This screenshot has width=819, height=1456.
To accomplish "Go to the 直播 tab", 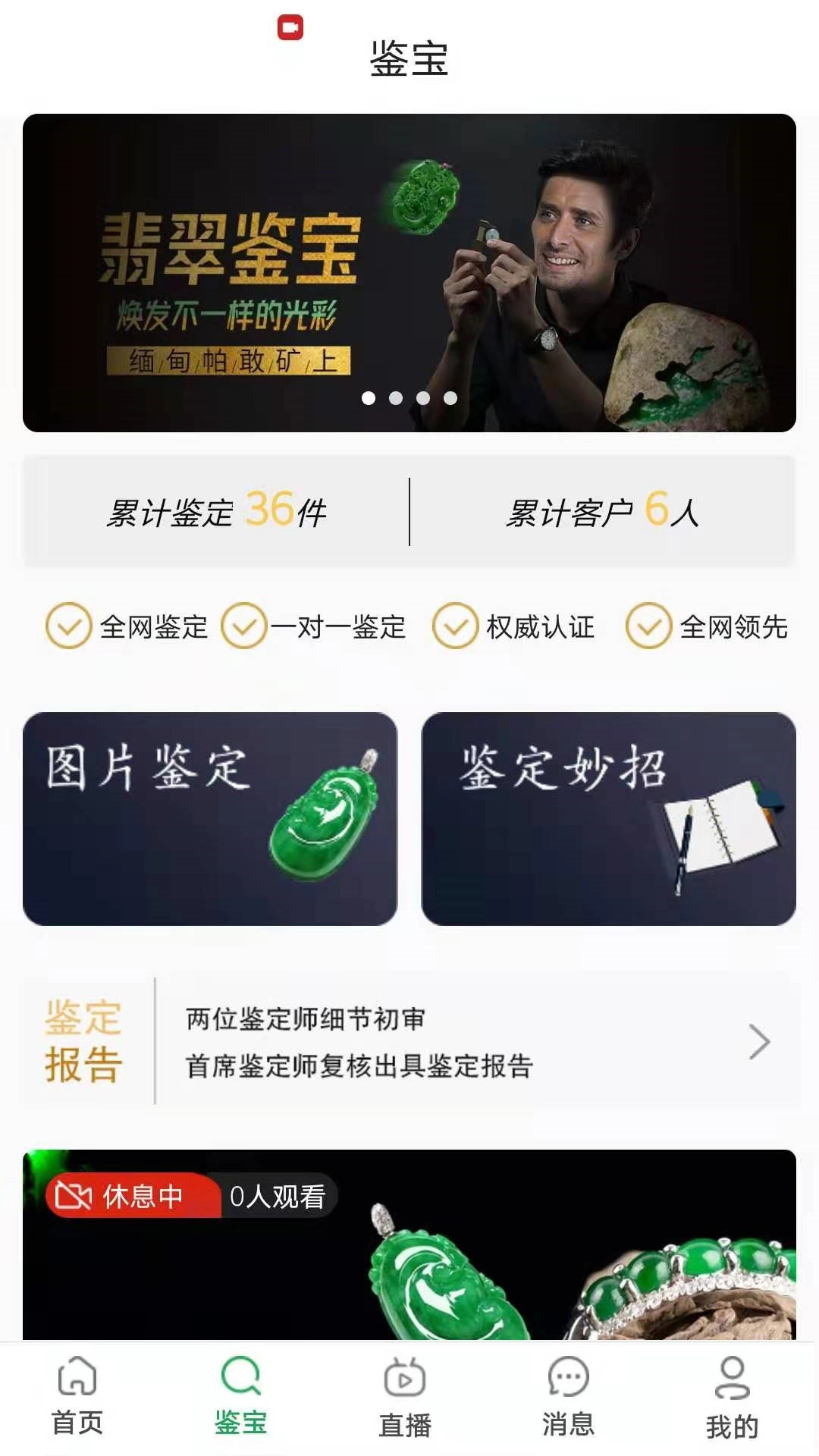I will (405, 1397).
